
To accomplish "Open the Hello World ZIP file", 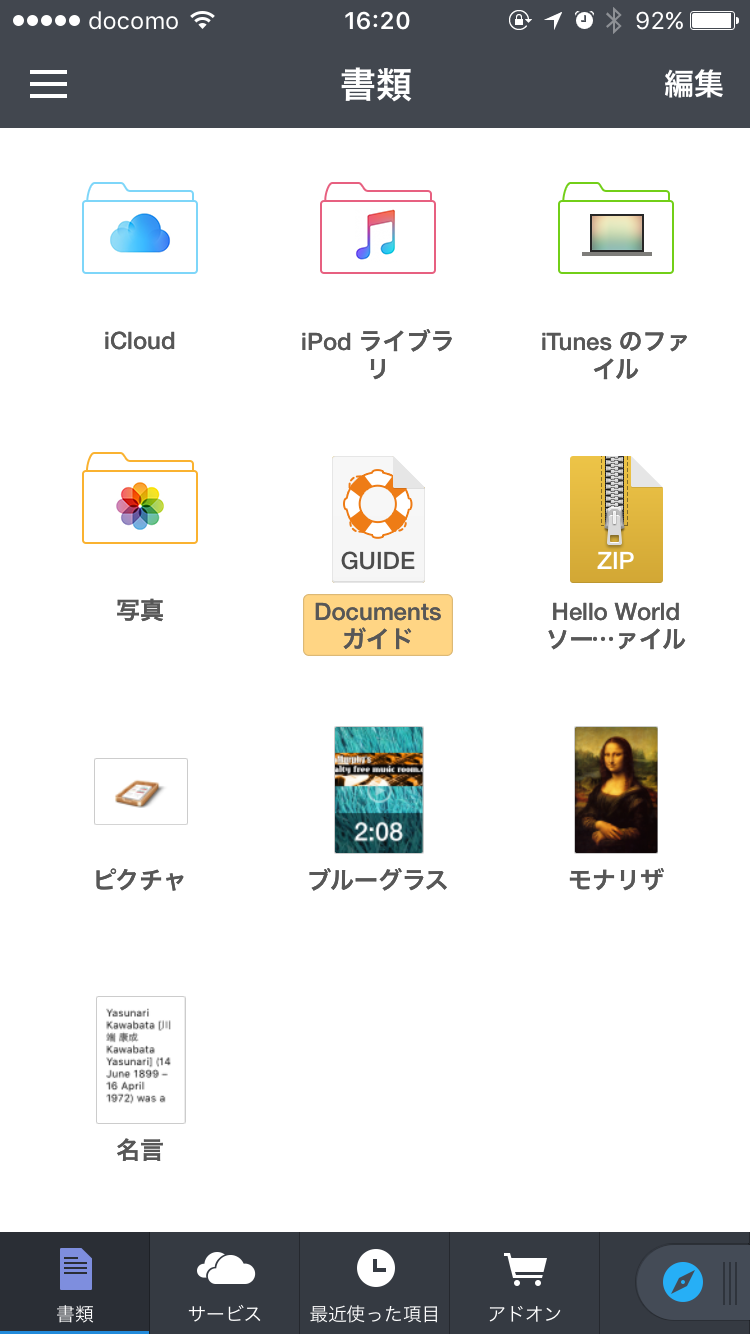I will coord(615,519).
